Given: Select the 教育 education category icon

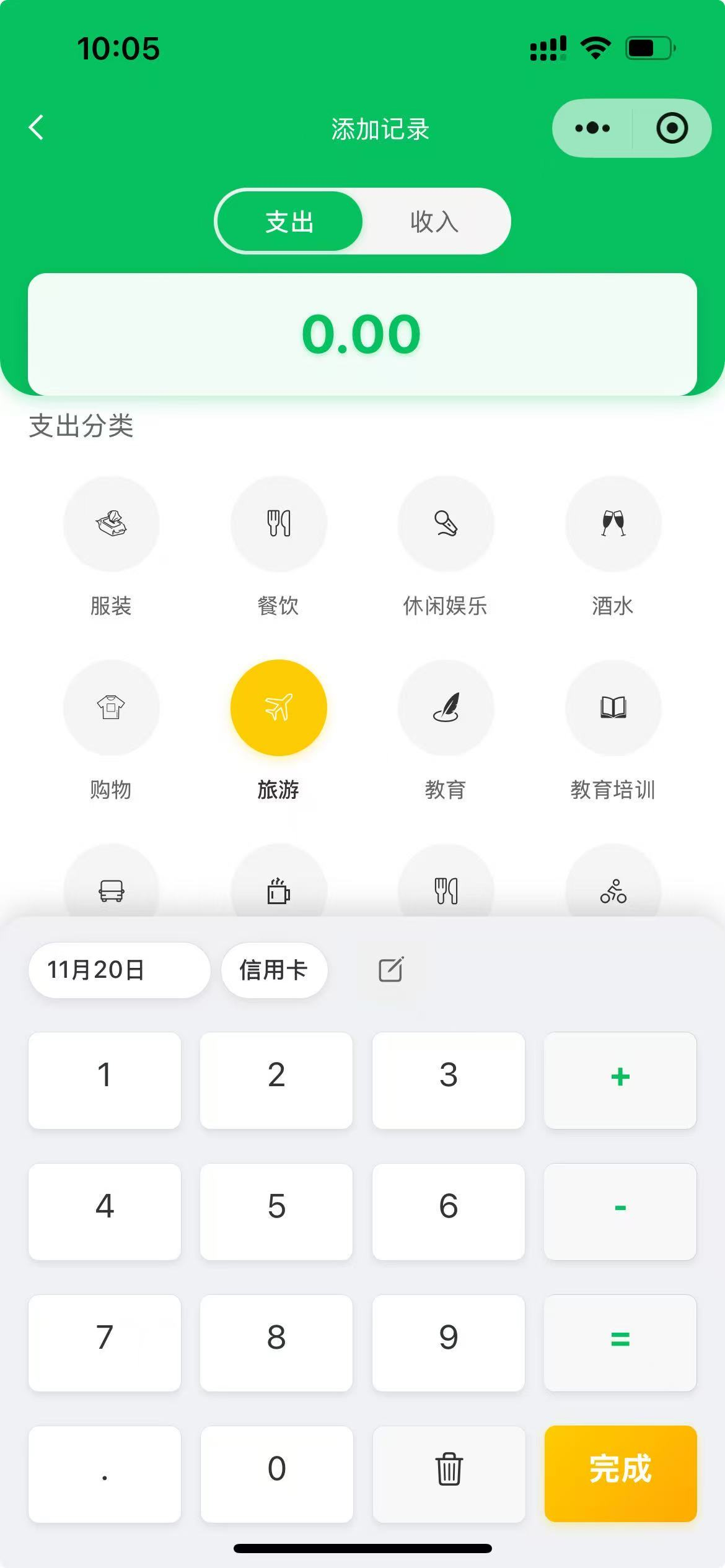Looking at the screenshot, I should [446, 708].
